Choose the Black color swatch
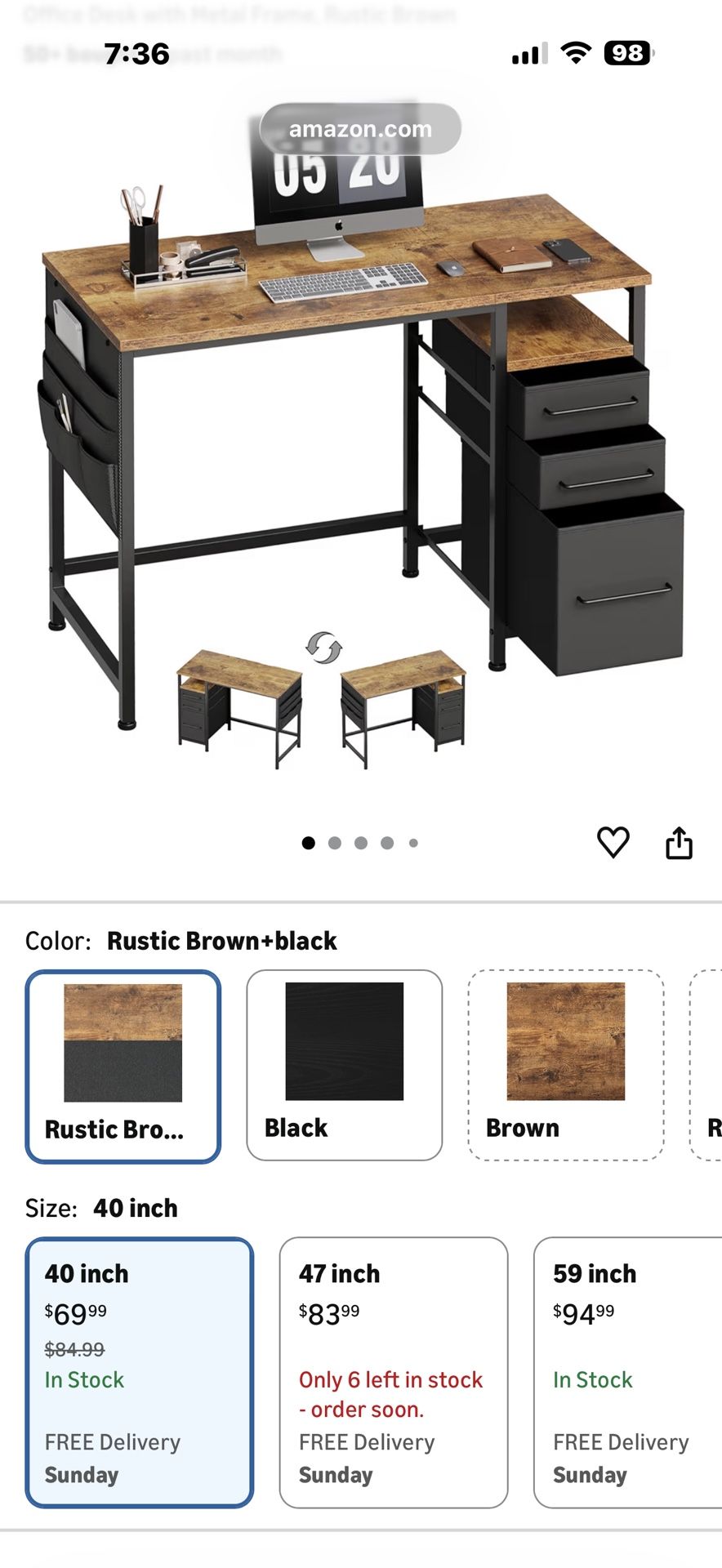The height and width of the screenshot is (1568, 722). [x=344, y=1064]
